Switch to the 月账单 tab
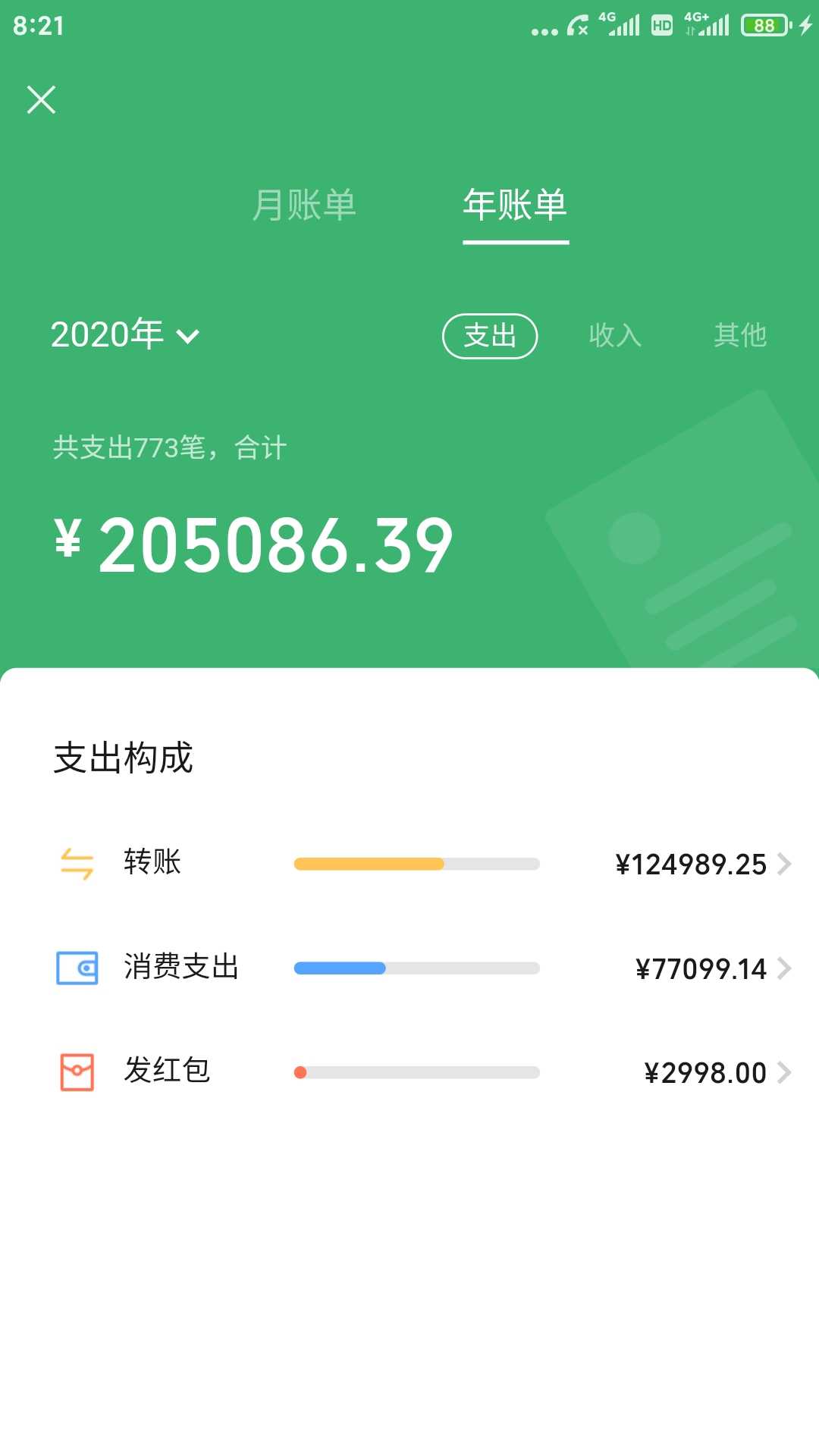This screenshot has width=819, height=1456. [304, 206]
